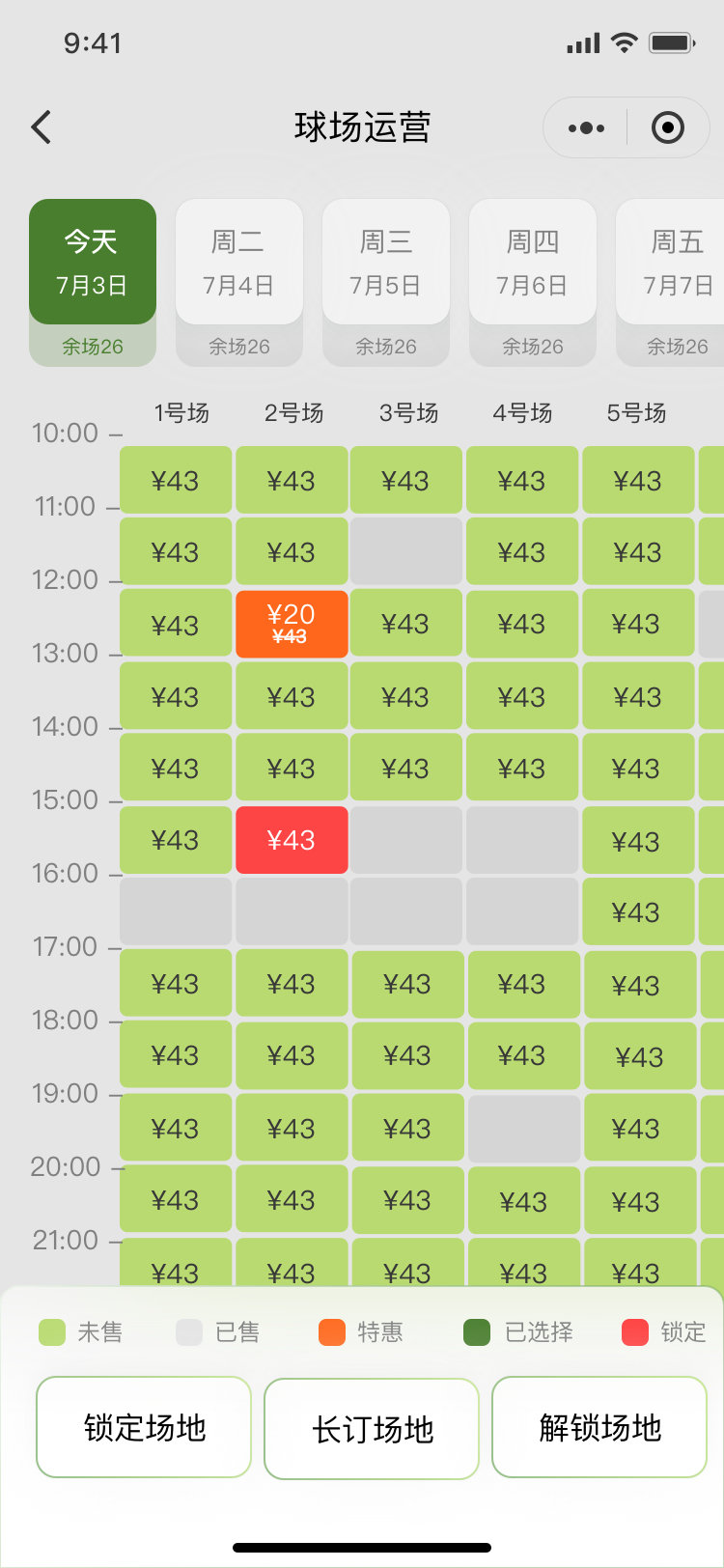
Task: Select the red locked ¥43 slot
Action: [292, 840]
